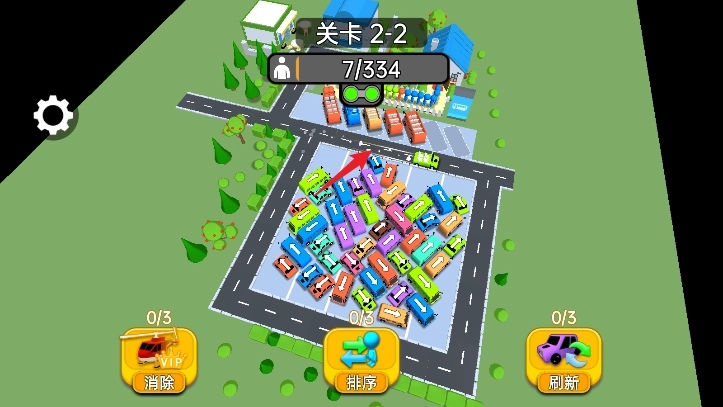Viewport: 723px width, 407px height.
Task: Activate the 排序 sort power-up
Action: tap(361, 358)
